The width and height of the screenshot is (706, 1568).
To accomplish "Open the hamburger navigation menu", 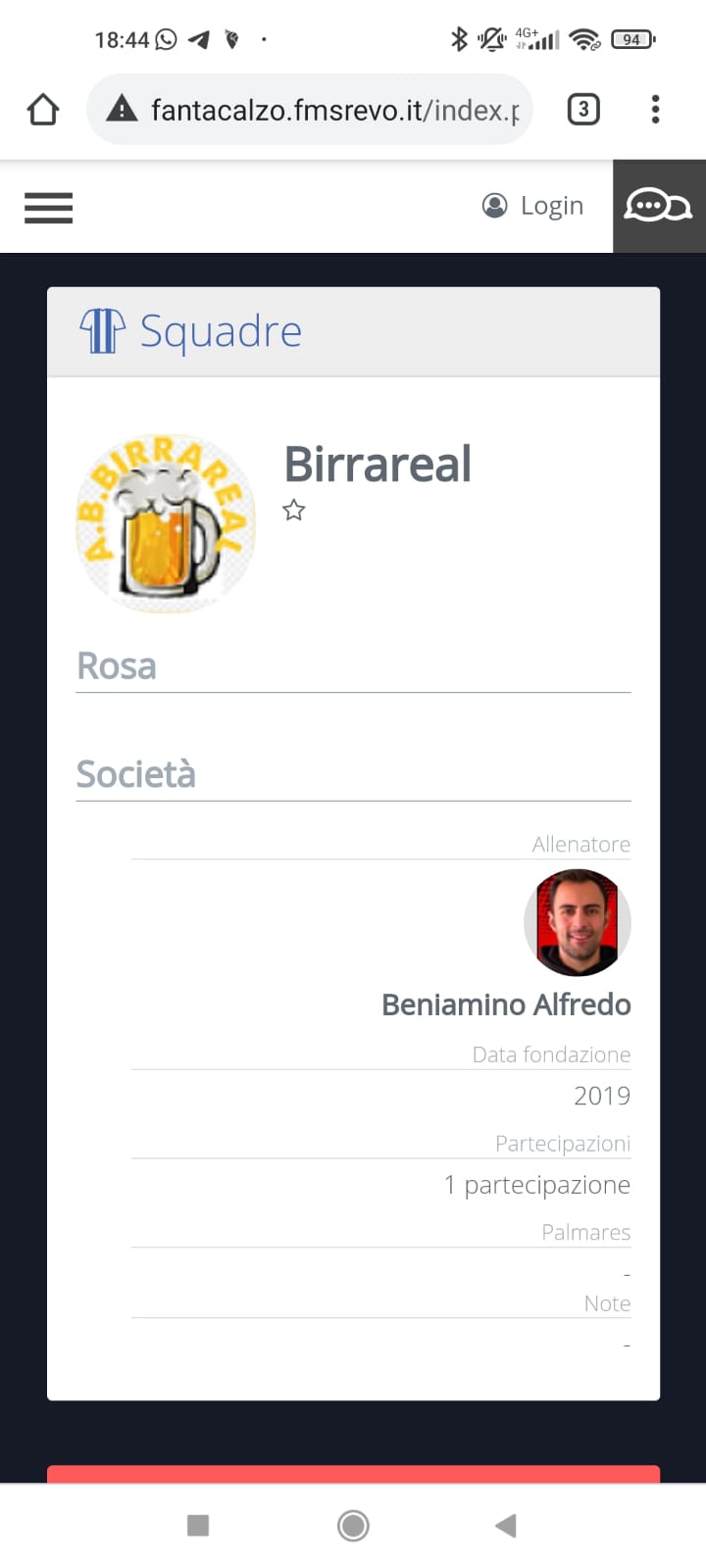I will pyautogui.click(x=48, y=207).
